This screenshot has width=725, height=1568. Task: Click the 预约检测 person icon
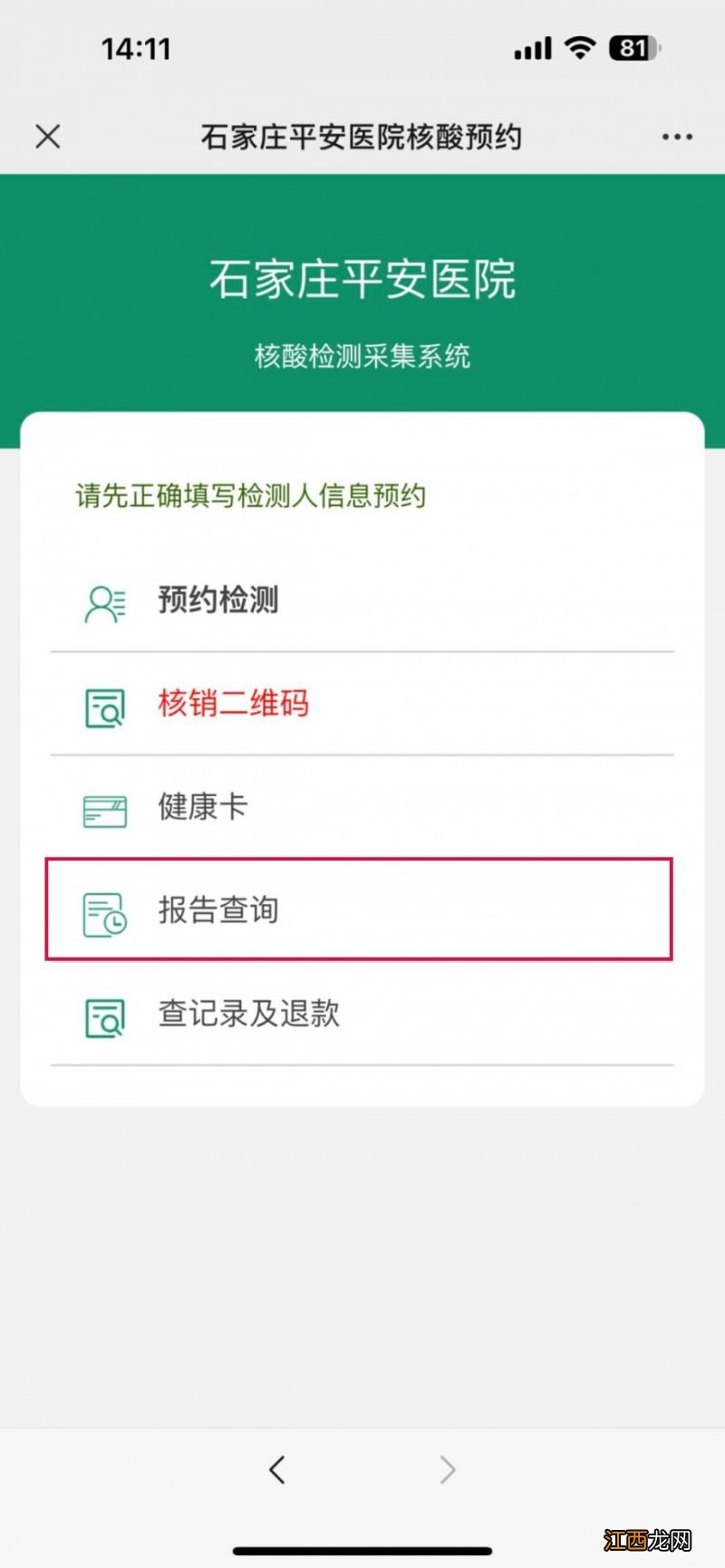[103, 601]
